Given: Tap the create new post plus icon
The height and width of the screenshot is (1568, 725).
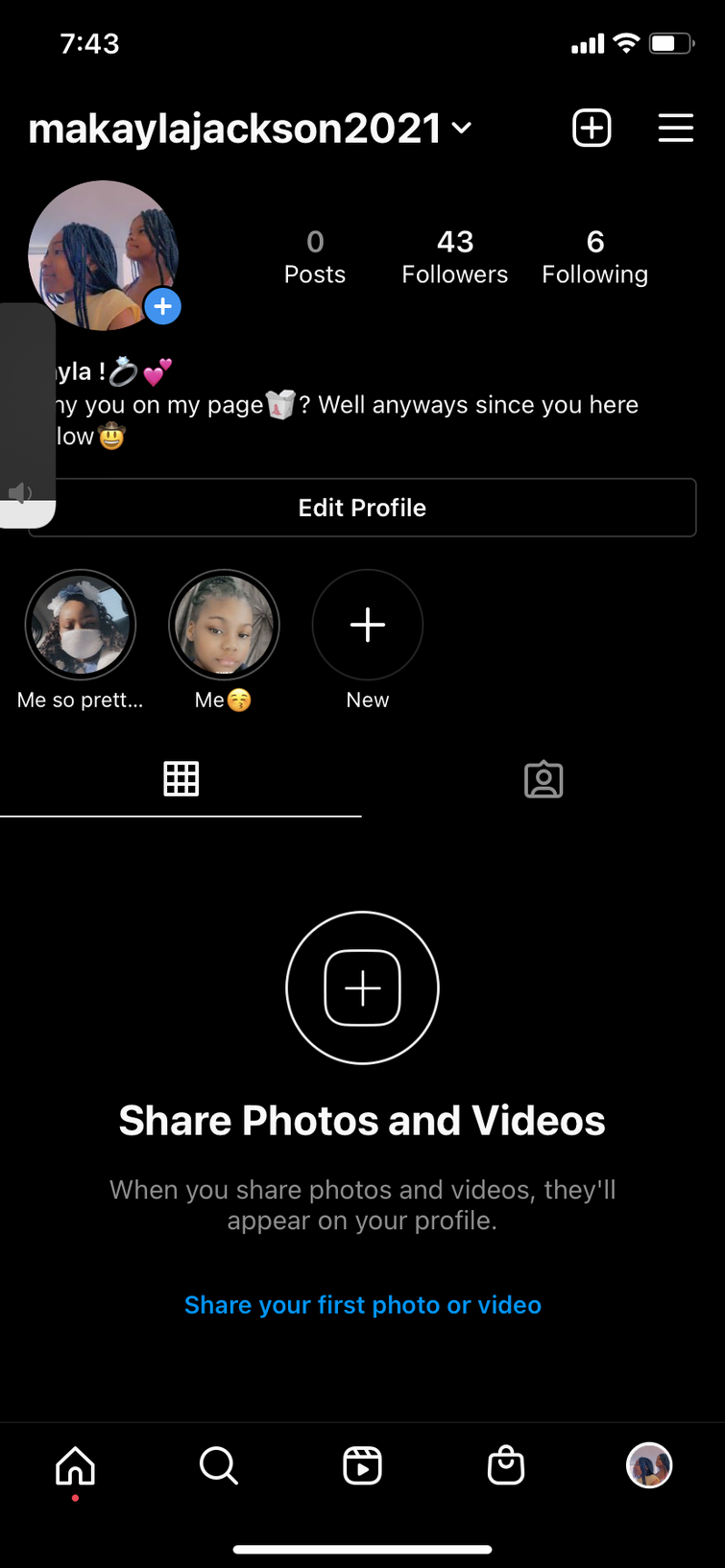Looking at the screenshot, I should (592, 128).
